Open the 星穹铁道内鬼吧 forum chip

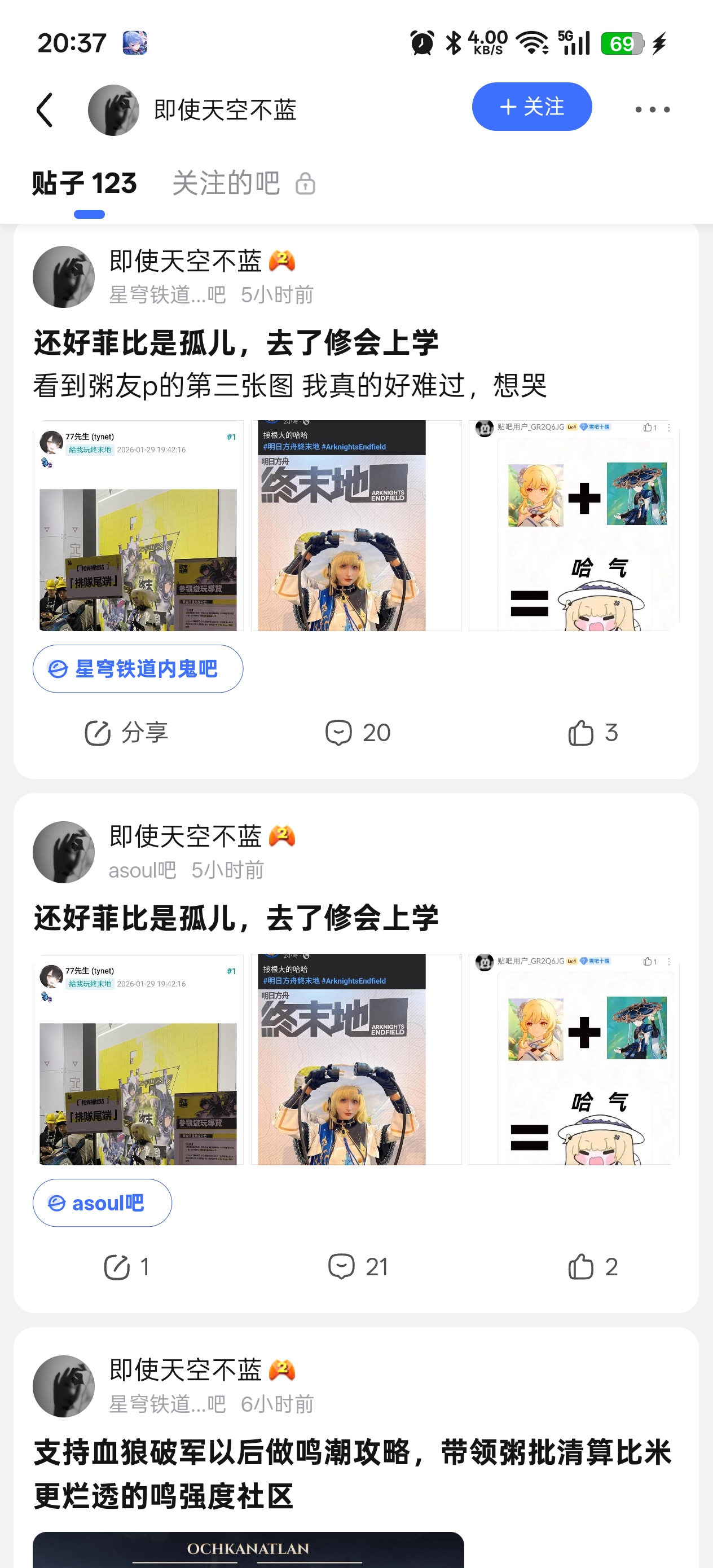click(x=138, y=669)
